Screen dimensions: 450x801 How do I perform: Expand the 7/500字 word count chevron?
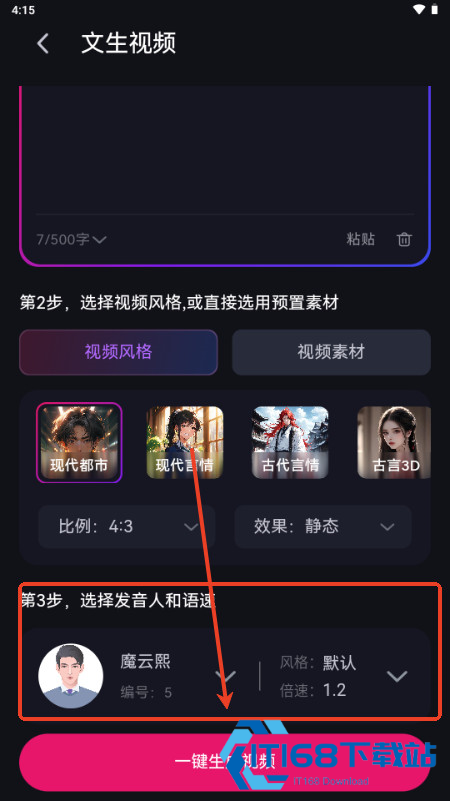tap(99, 239)
